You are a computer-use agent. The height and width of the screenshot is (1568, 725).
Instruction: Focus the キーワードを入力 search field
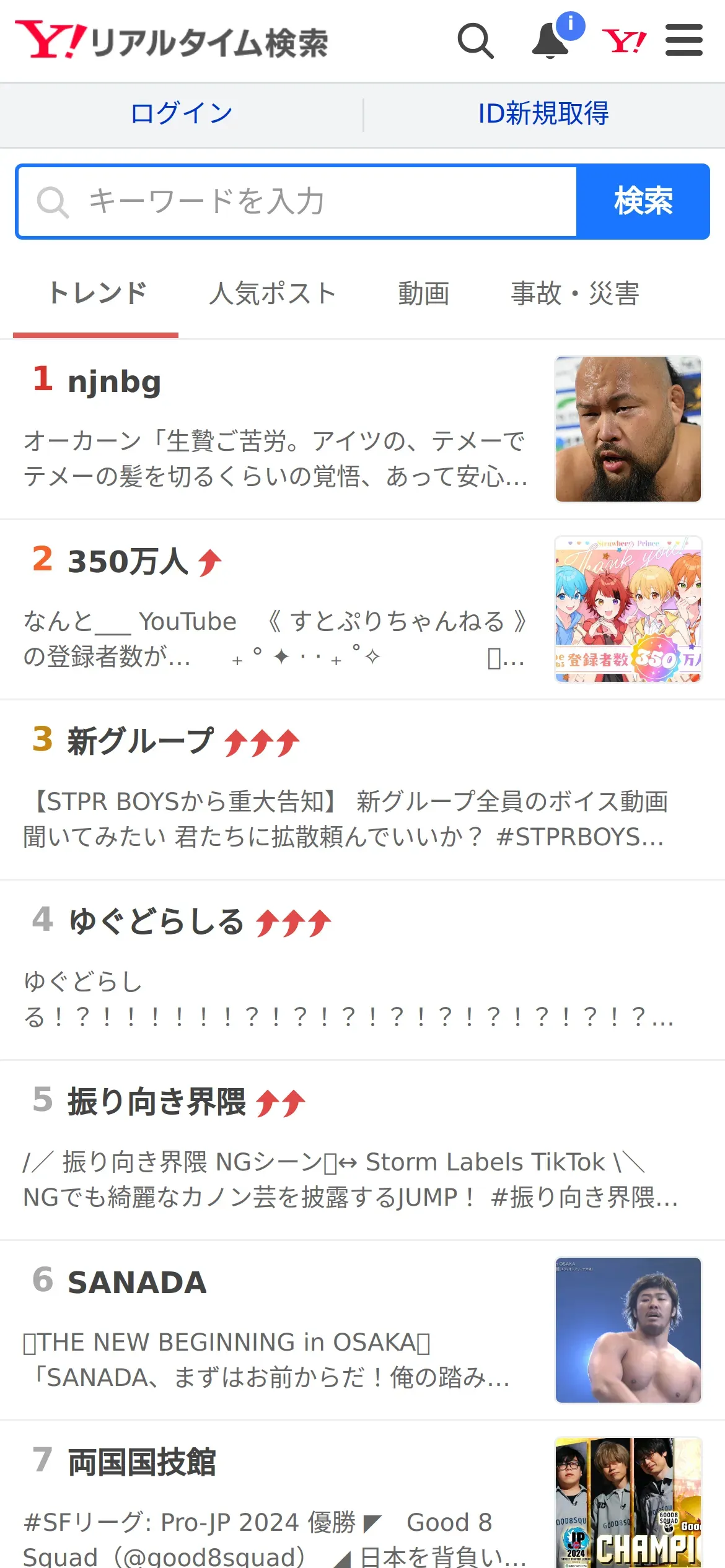coord(297,201)
